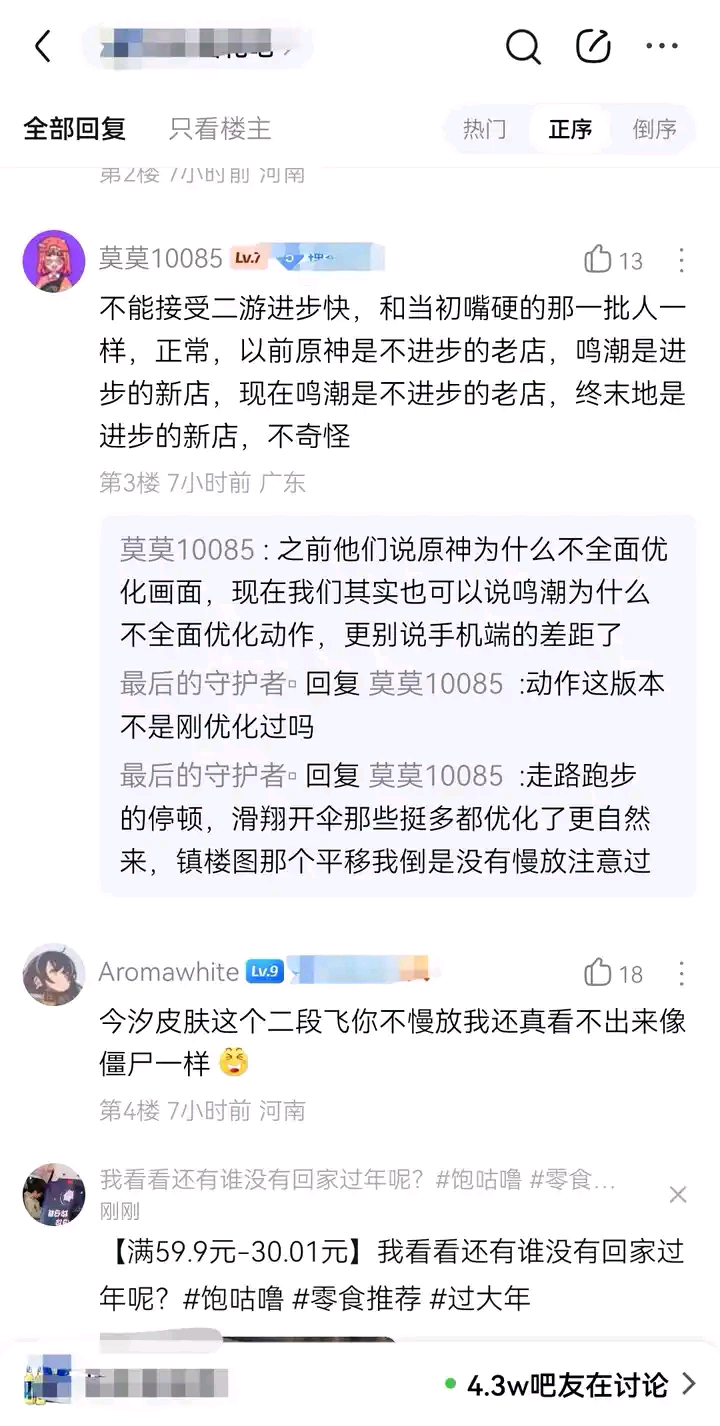Image resolution: width=720 pixels, height=1426 pixels.
Task: Like Aromawhite's comment
Action: 599,973
